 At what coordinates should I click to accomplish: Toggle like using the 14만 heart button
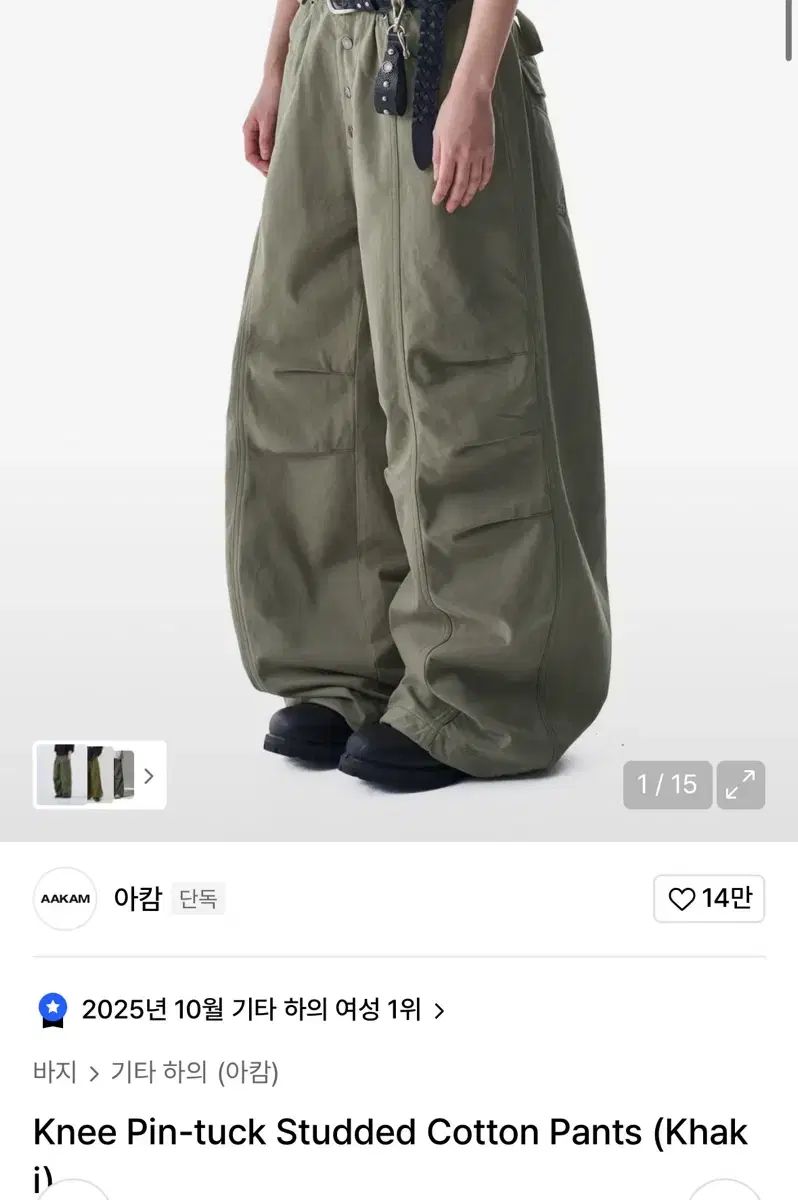707,899
